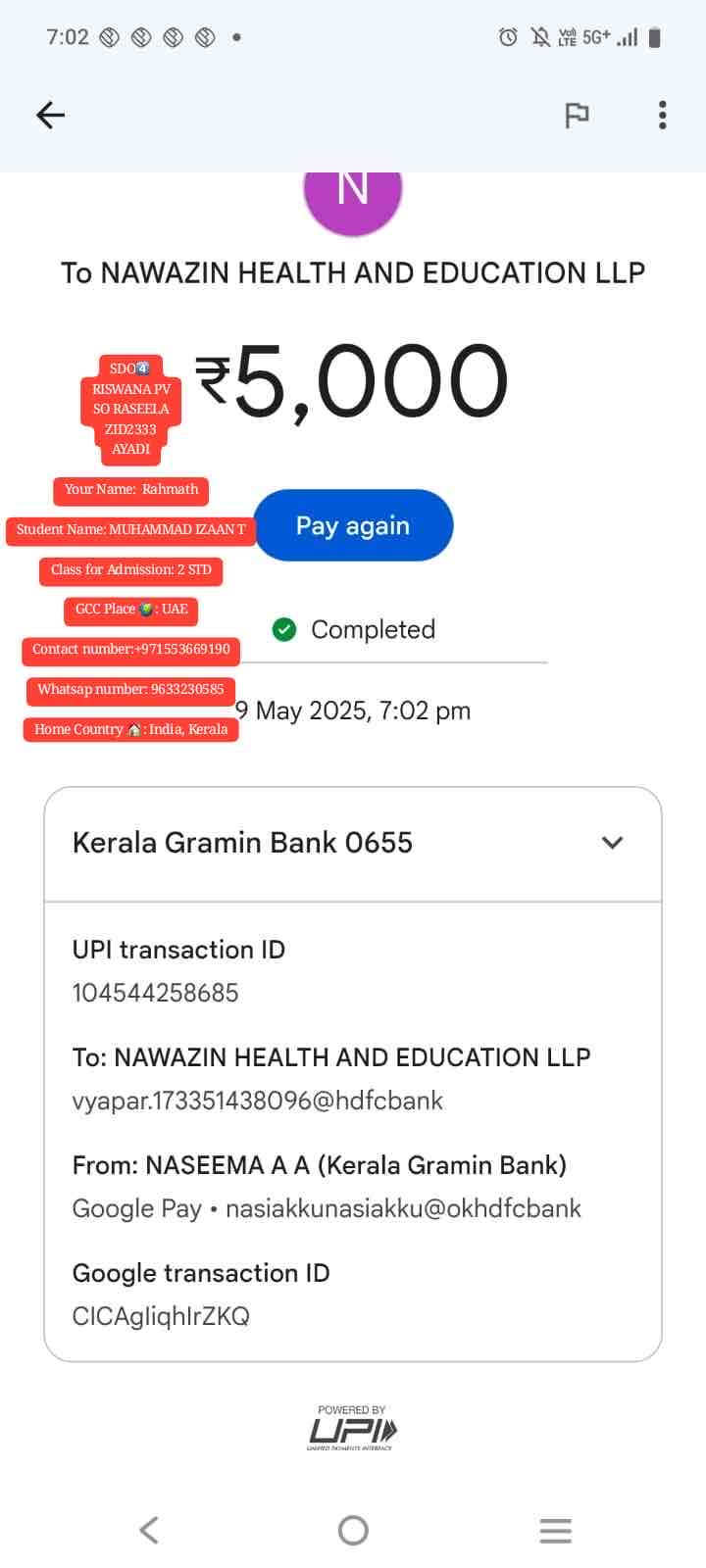Tap the flag icon to report
706x1568 pixels.
coord(577,116)
